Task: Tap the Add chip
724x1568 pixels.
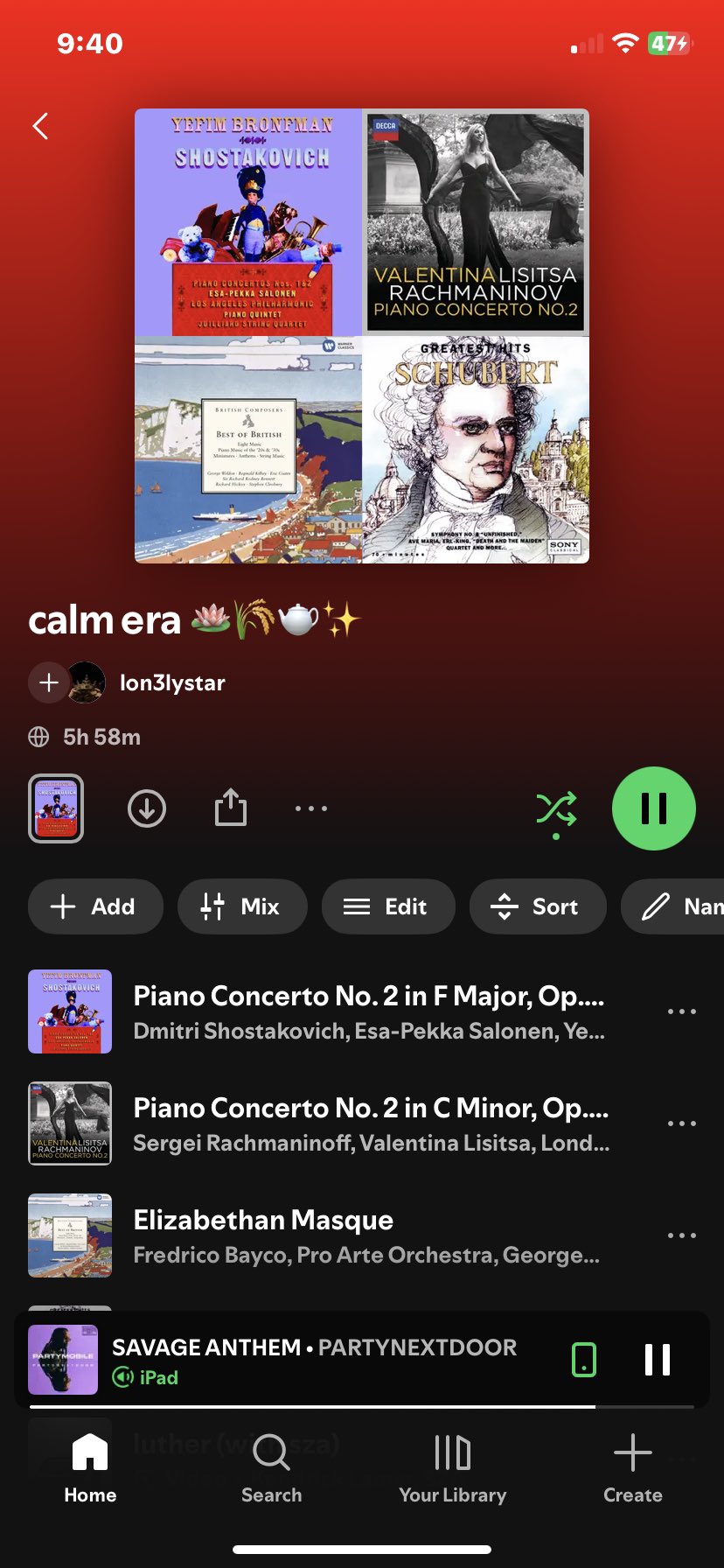Action: pos(95,906)
